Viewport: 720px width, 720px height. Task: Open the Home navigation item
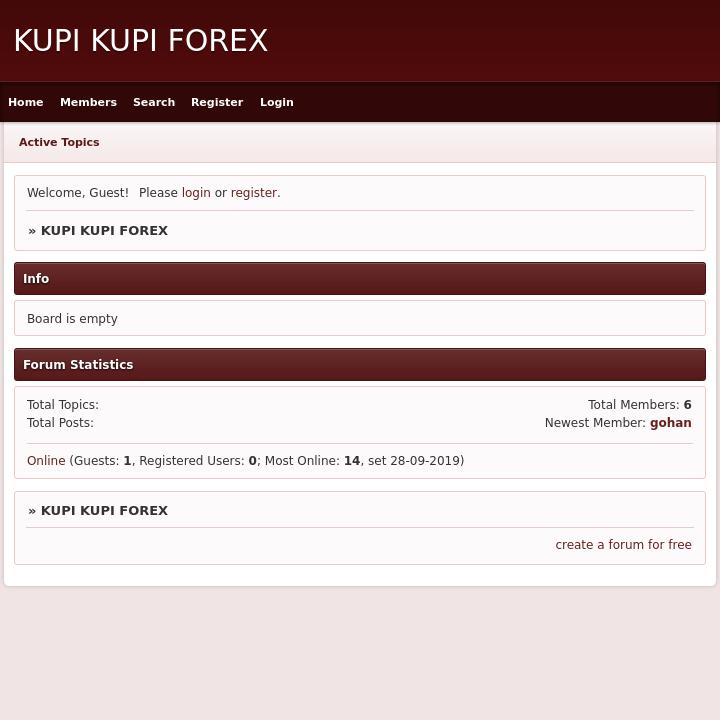click(26, 102)
